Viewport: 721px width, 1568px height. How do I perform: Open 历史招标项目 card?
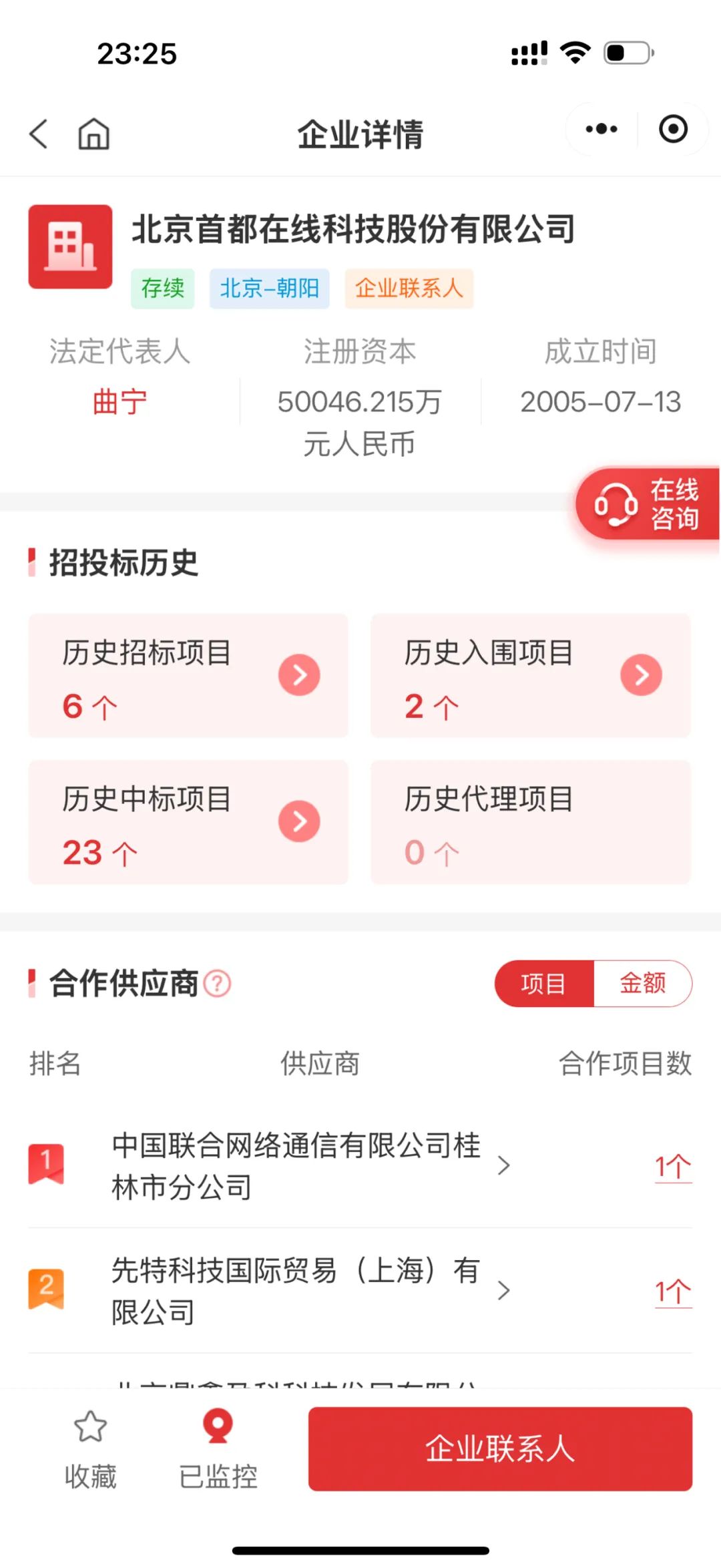tap(188, 675)
